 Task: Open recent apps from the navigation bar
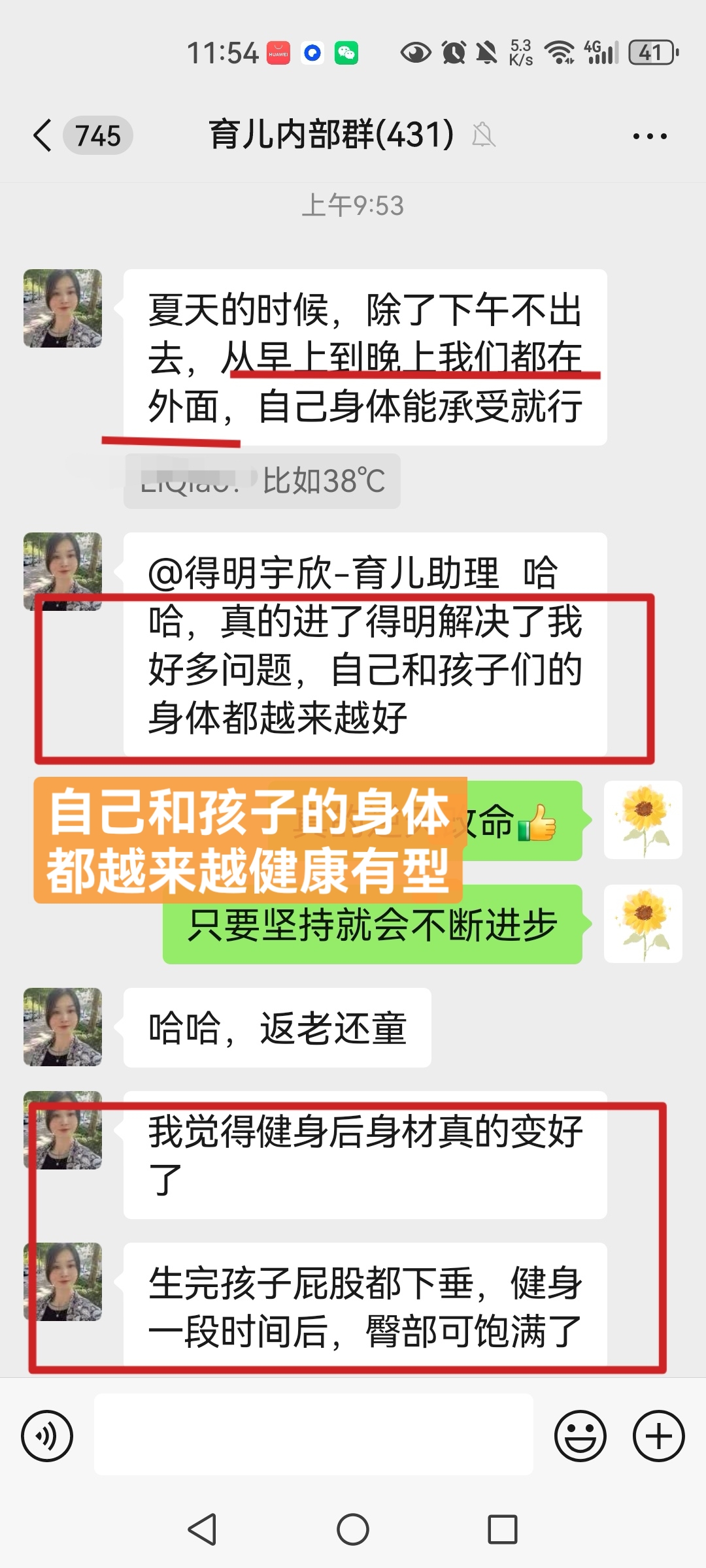coord(503,1529)
